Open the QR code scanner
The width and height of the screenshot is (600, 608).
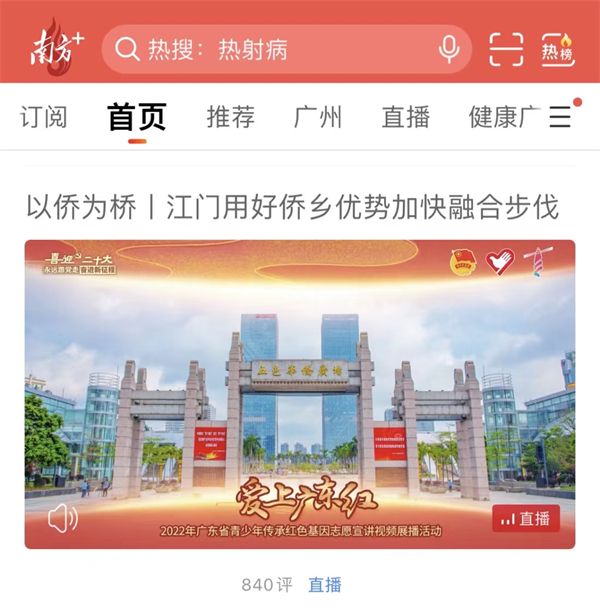click(x=506, y=49)
